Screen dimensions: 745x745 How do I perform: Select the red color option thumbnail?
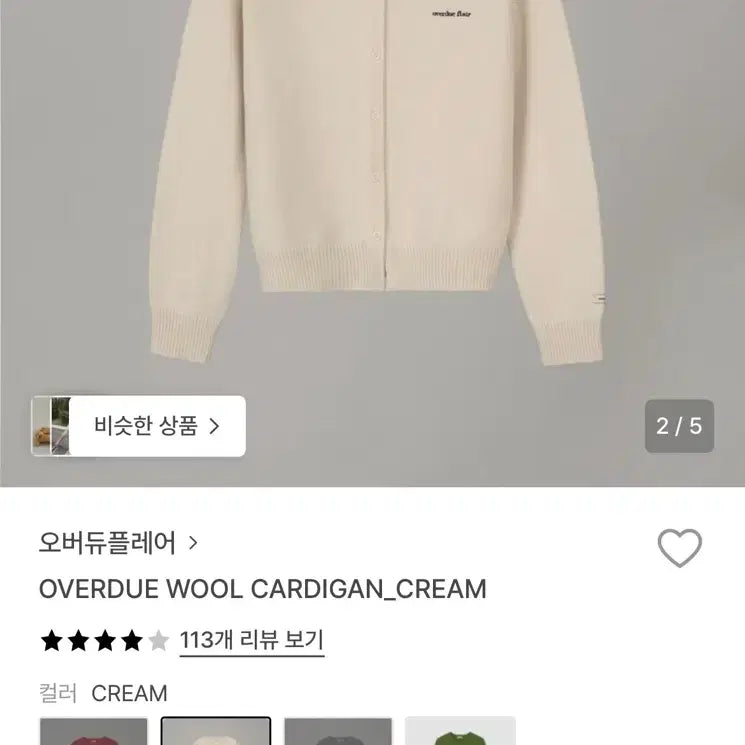pos(94,732)
